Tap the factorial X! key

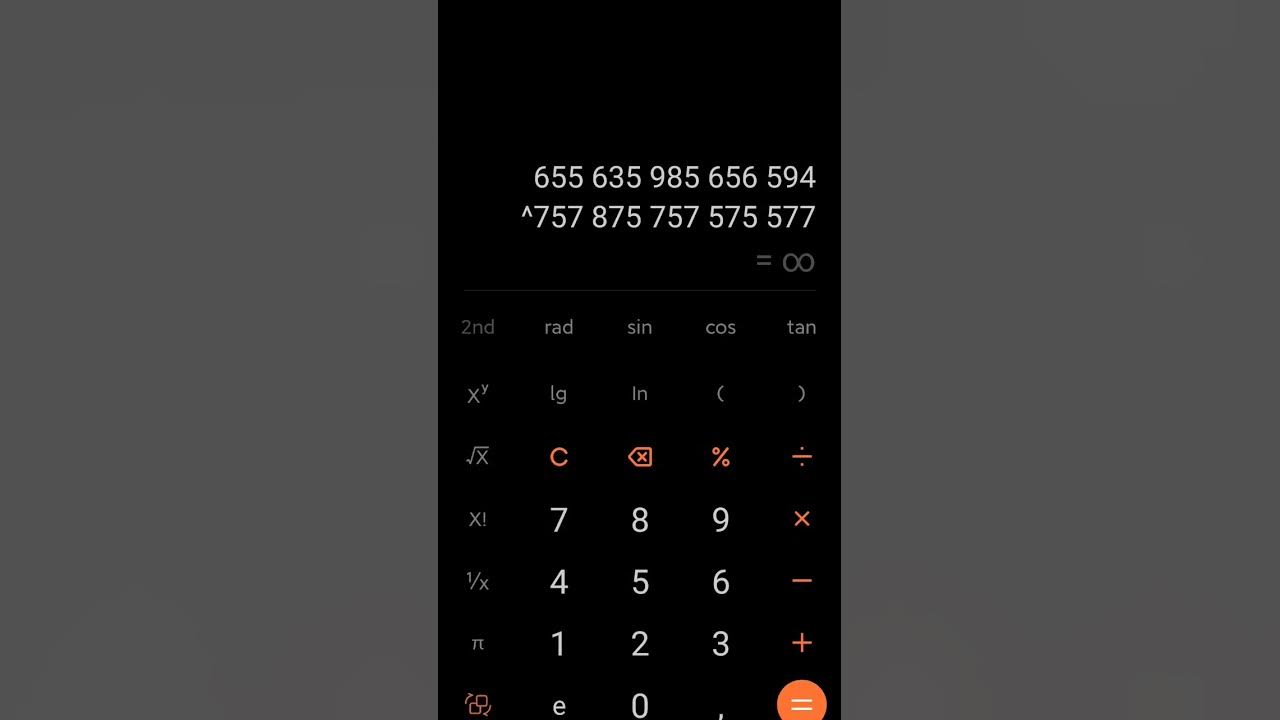coord(478,519)
